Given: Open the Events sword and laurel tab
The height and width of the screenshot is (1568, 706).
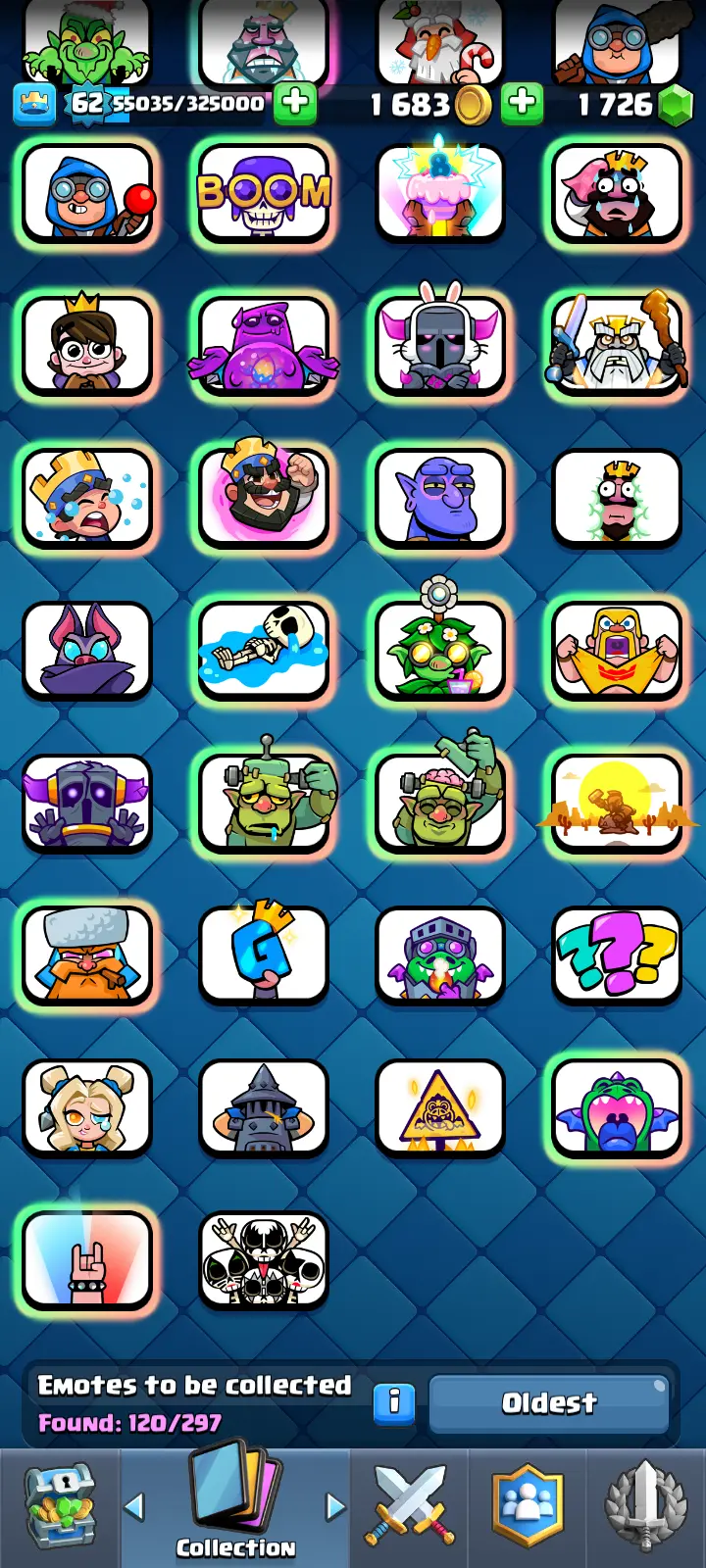Looking at the screenshot, I should tap(645, 1507).
